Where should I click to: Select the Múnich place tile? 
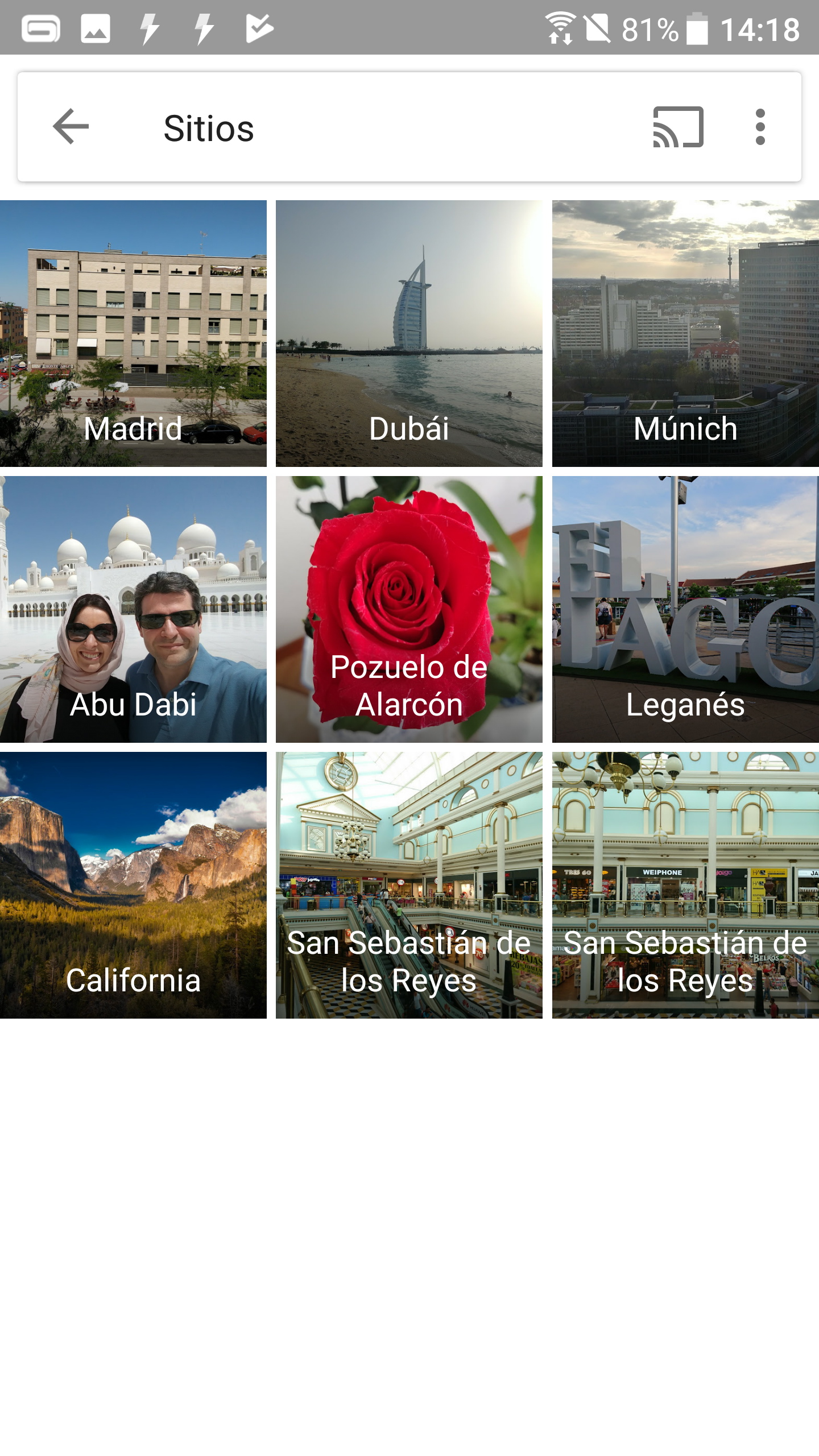tap(685, 333)
